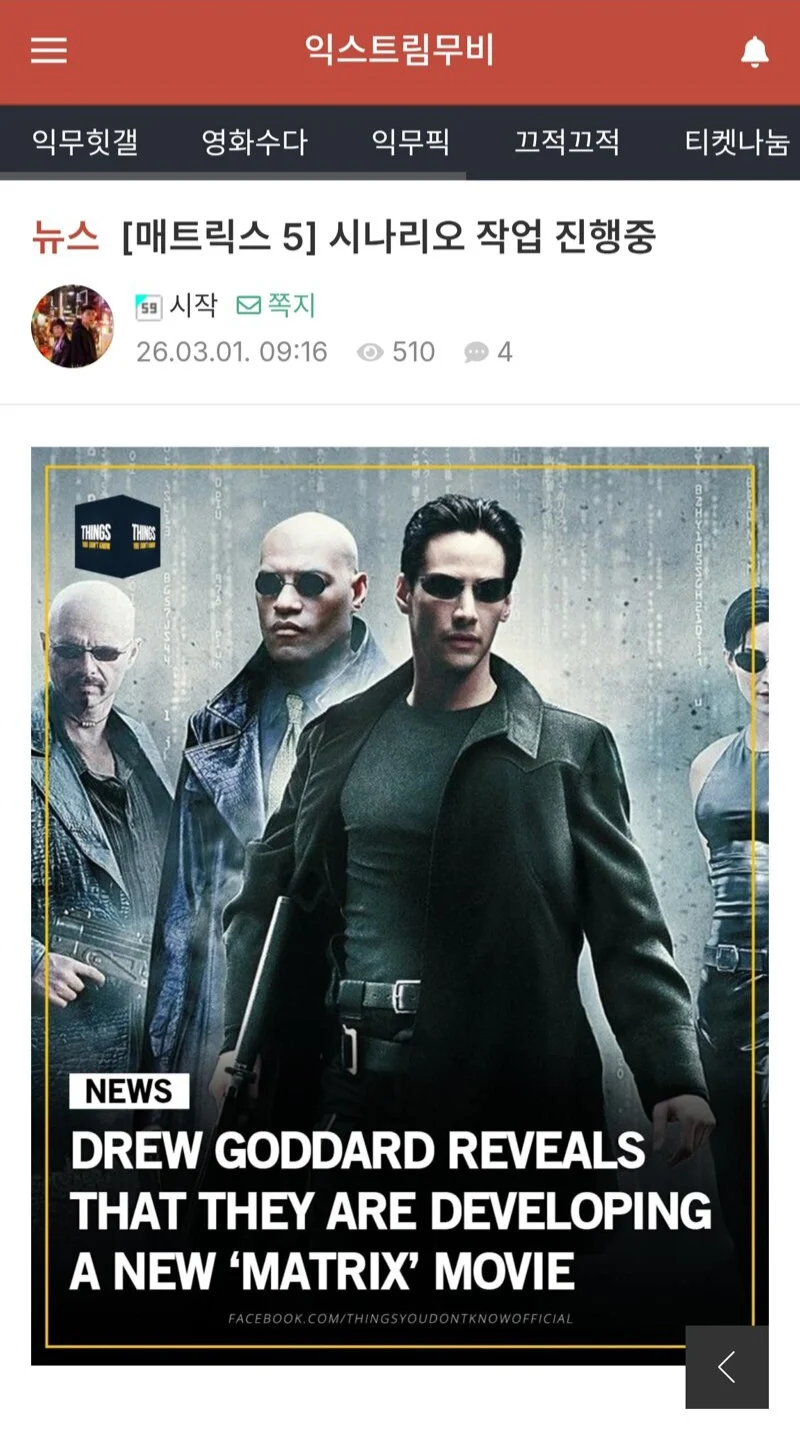
Task: Go to the 익스트림무비 home title
Action: pyautogui.click(x=399, y=50)
